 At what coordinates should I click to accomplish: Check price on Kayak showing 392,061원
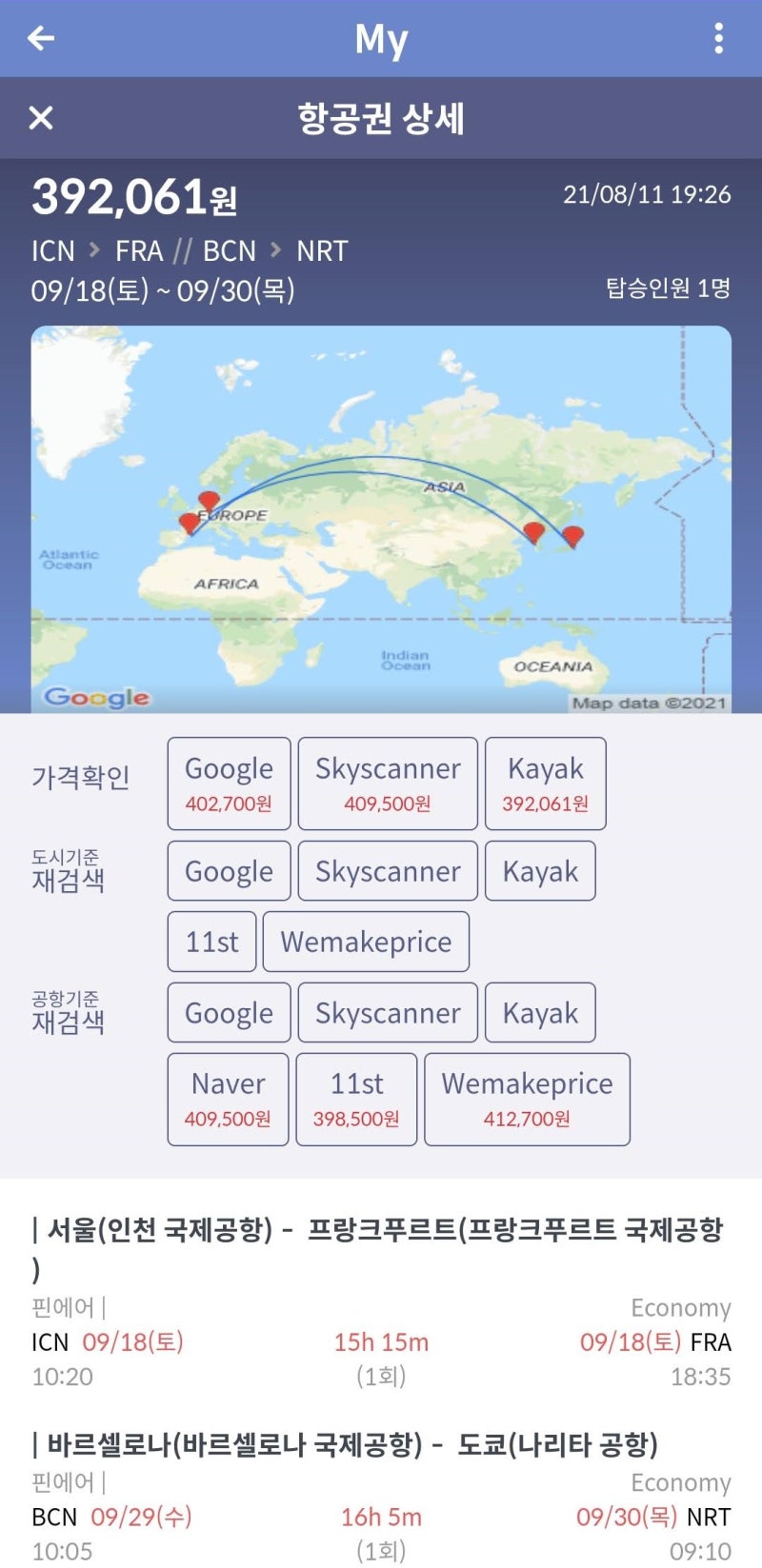[546, 783]
